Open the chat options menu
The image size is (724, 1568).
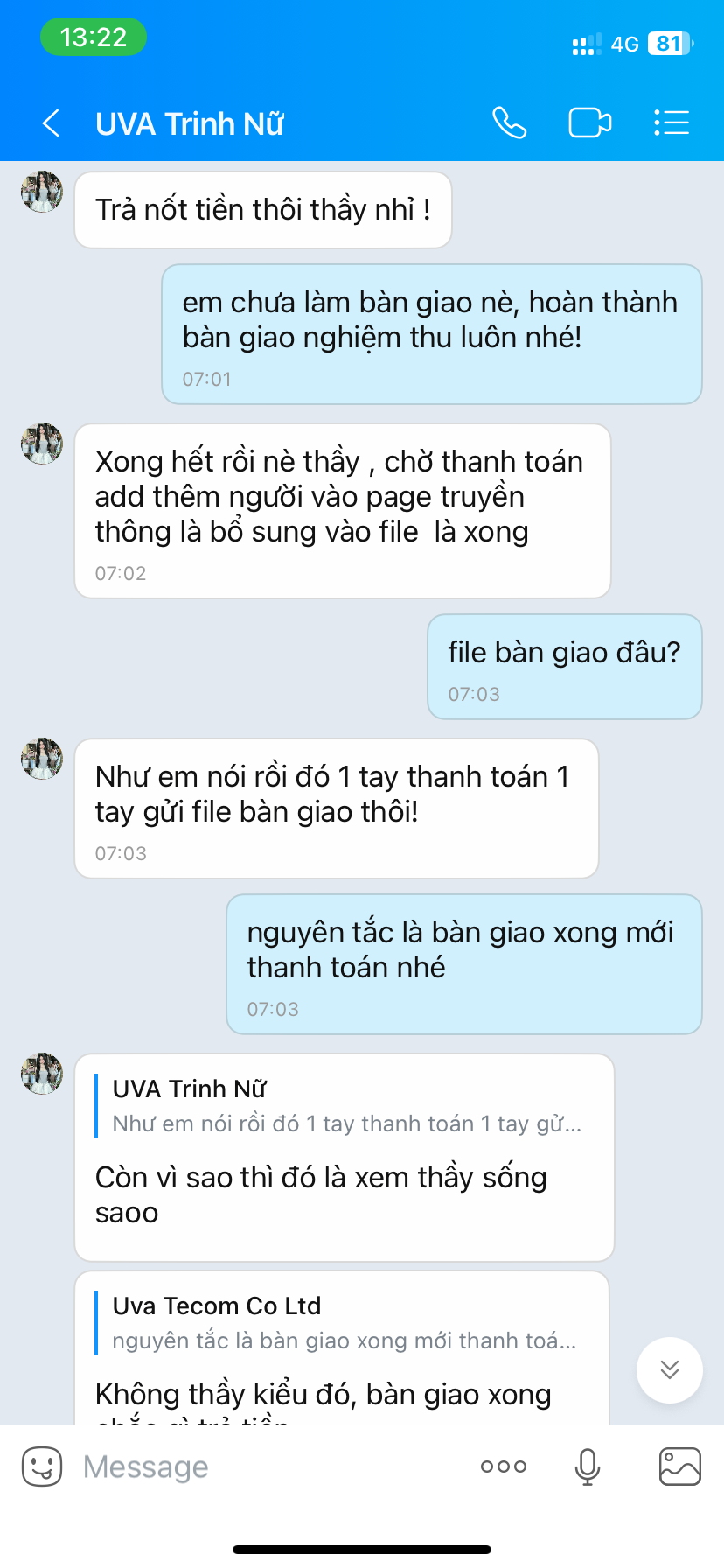click(672, 122)
